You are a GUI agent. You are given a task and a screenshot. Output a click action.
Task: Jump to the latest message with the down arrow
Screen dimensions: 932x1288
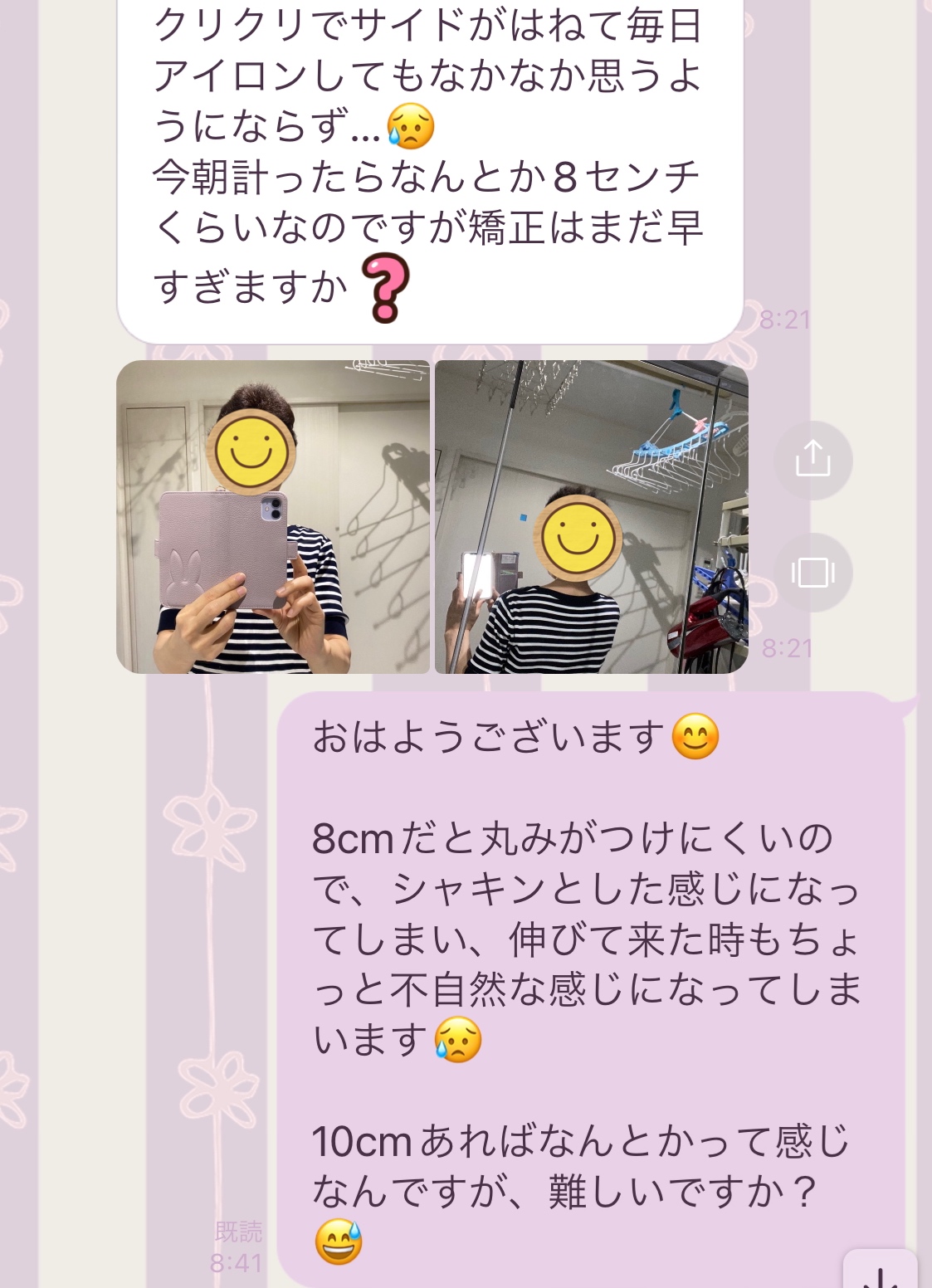880,1271
